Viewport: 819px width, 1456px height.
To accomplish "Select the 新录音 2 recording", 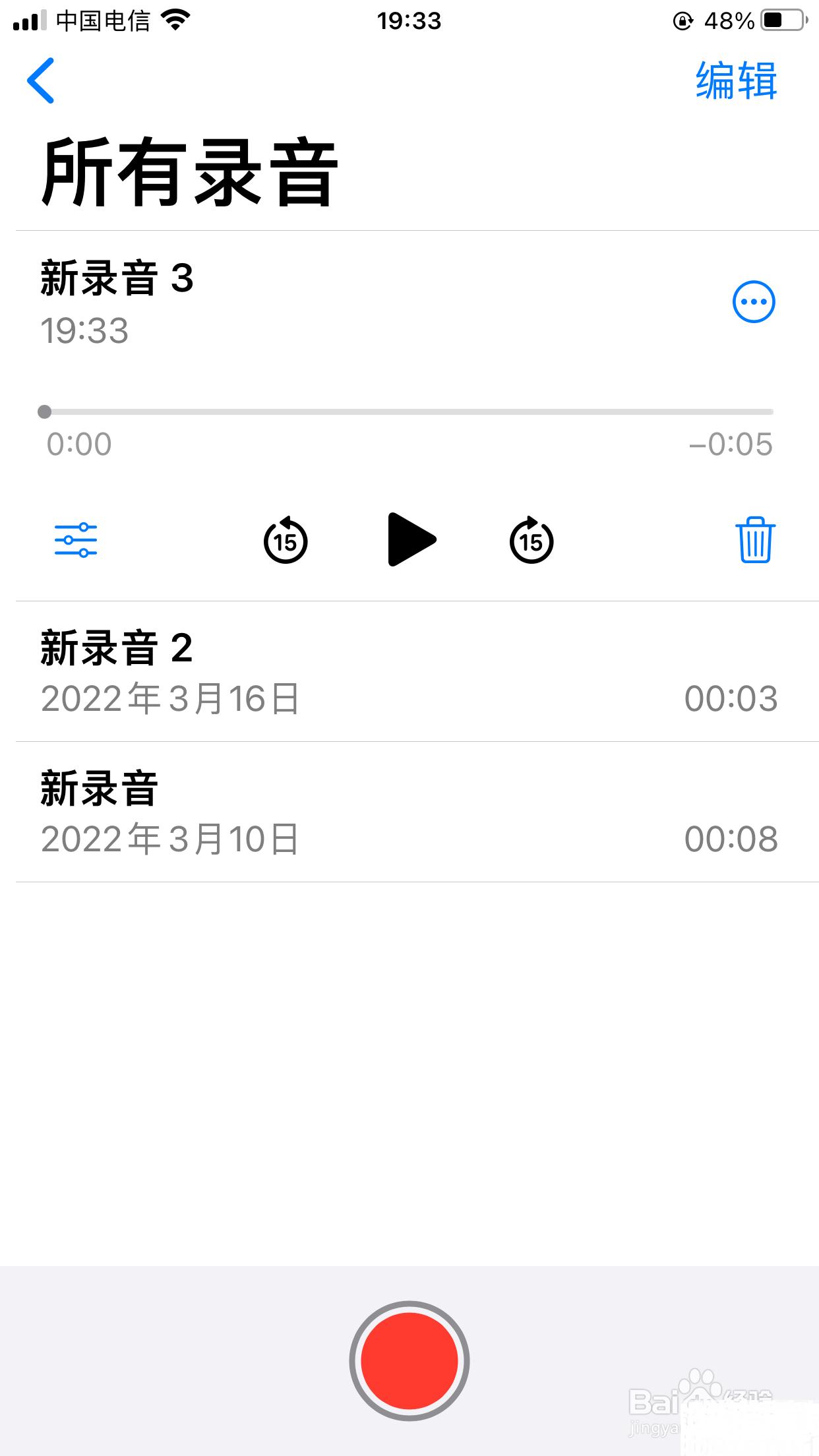I will point(409,671).
